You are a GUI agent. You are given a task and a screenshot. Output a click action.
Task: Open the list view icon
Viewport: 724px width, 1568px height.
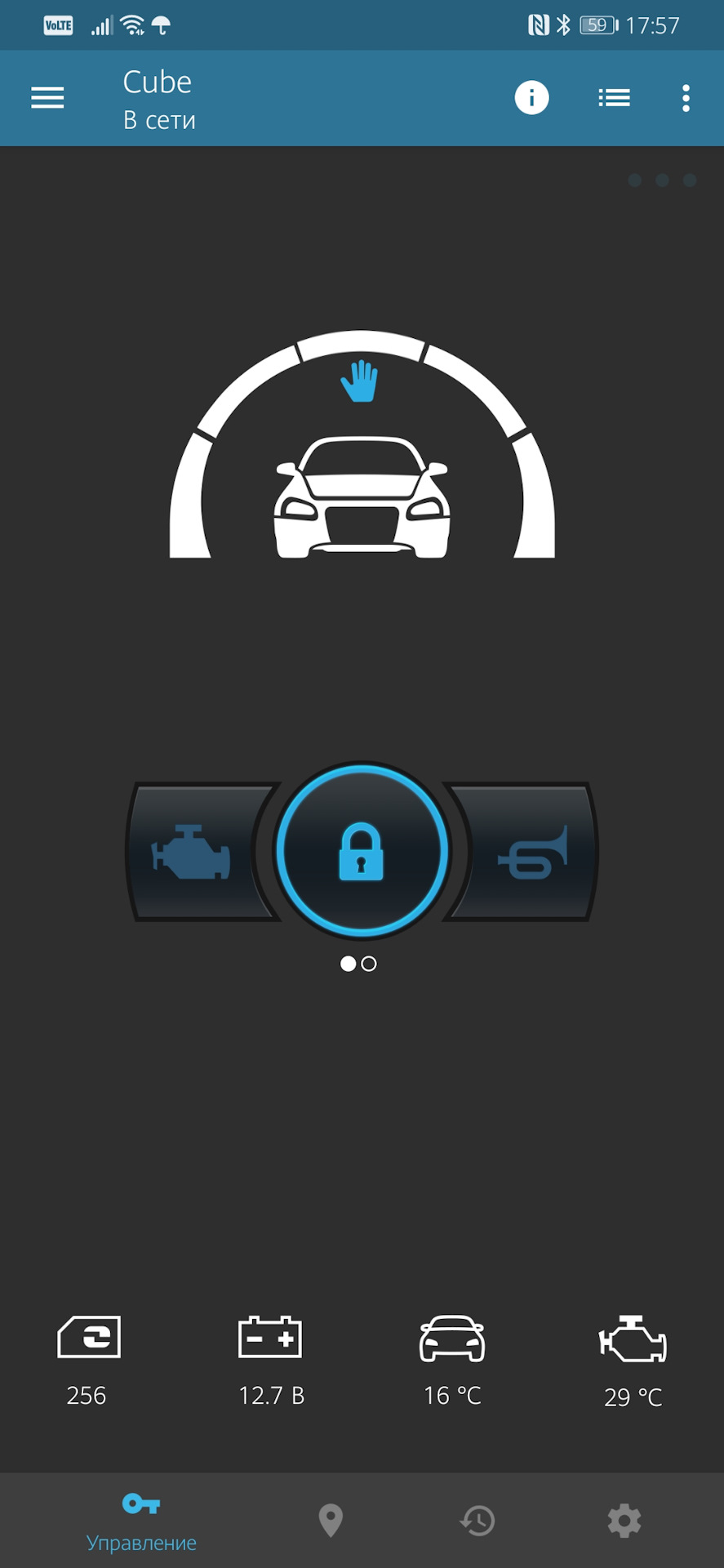coord(614,98)
